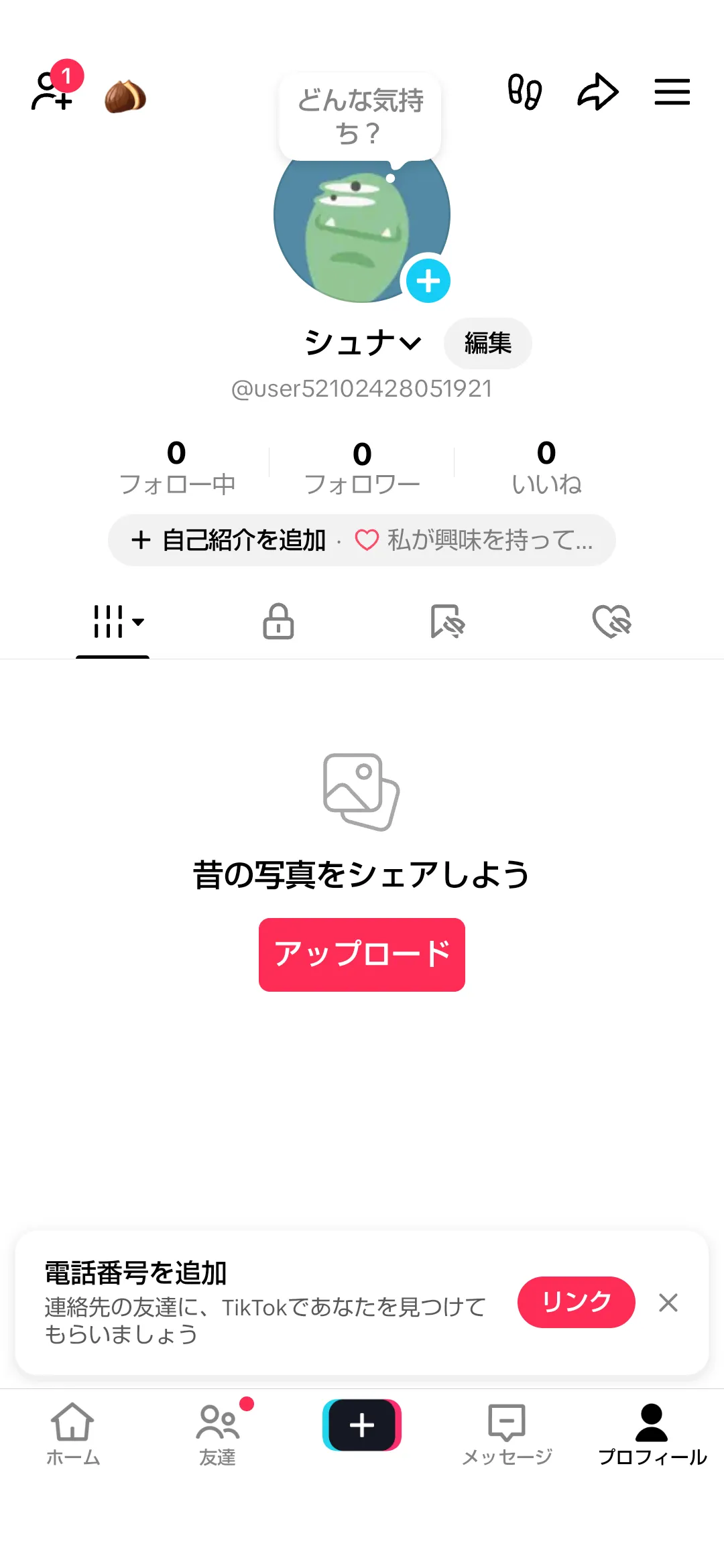
Task: Tap the アップロード upload button
Action: tap(362, 954)
